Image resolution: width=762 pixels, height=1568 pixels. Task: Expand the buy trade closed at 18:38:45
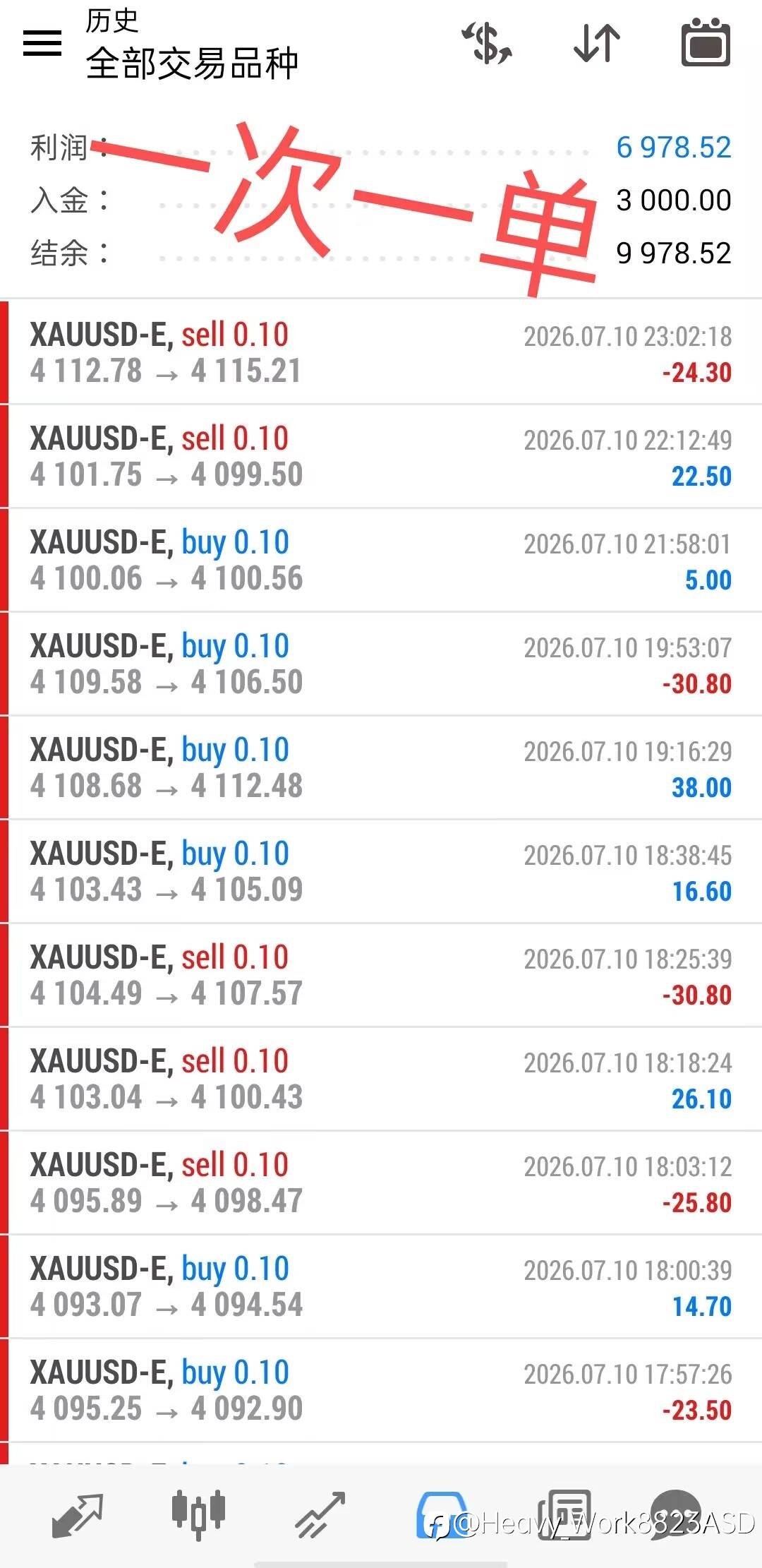tap(381, 871)
